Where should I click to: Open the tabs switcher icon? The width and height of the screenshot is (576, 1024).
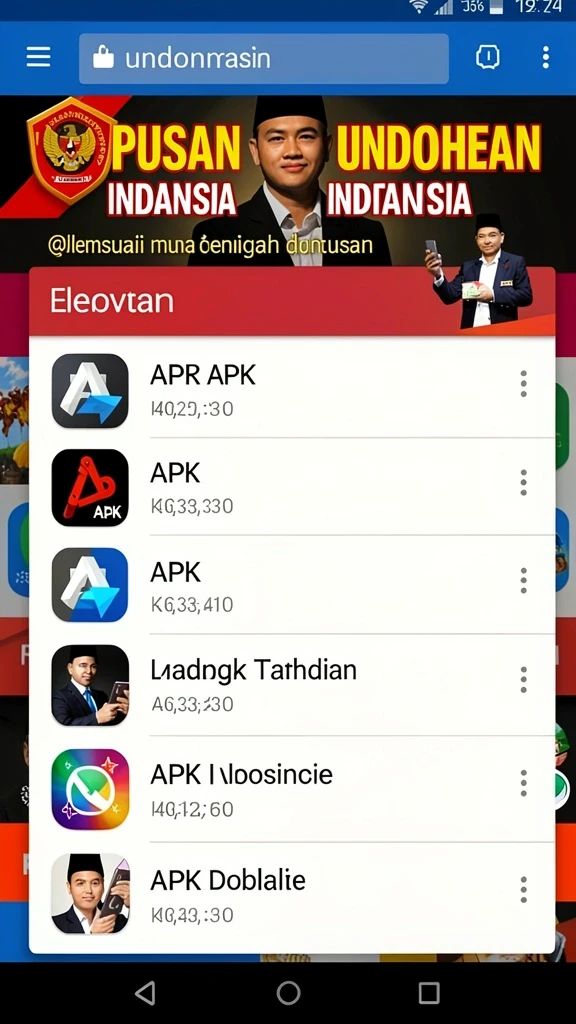click(x=488, y=57)
